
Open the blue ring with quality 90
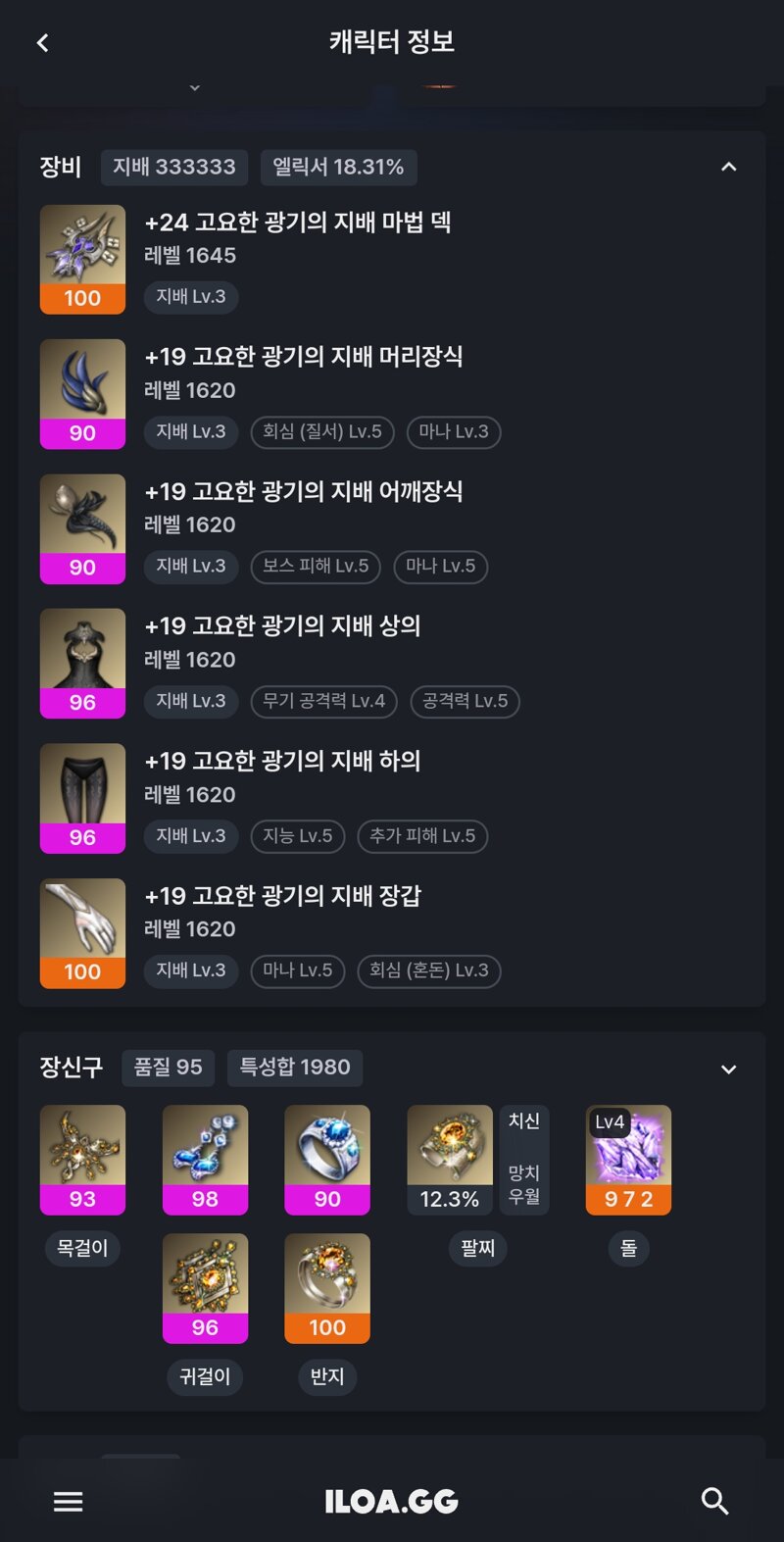pos(327,1160)
